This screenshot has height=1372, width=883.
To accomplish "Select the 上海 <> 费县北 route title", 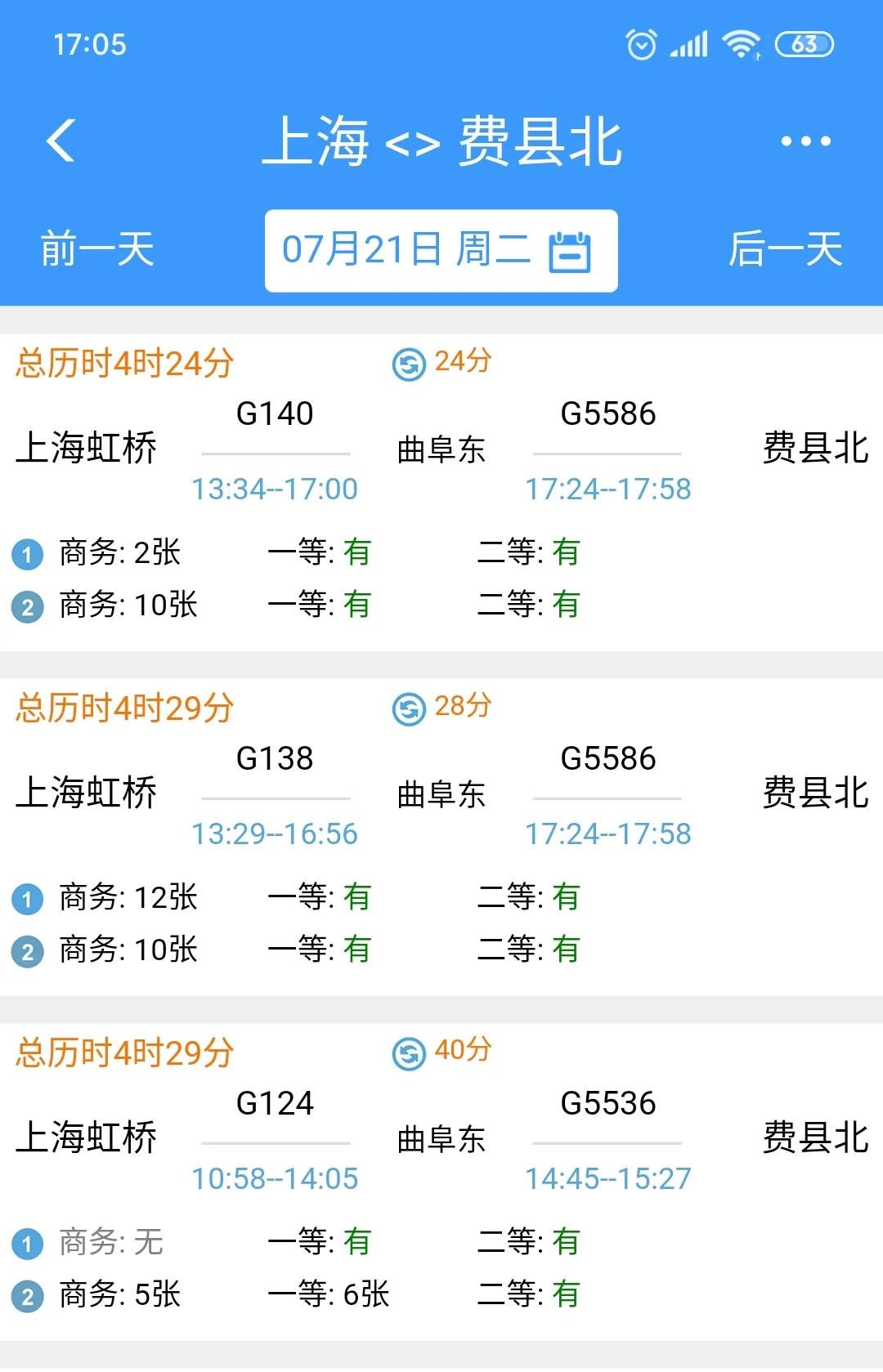I will 446,141.
